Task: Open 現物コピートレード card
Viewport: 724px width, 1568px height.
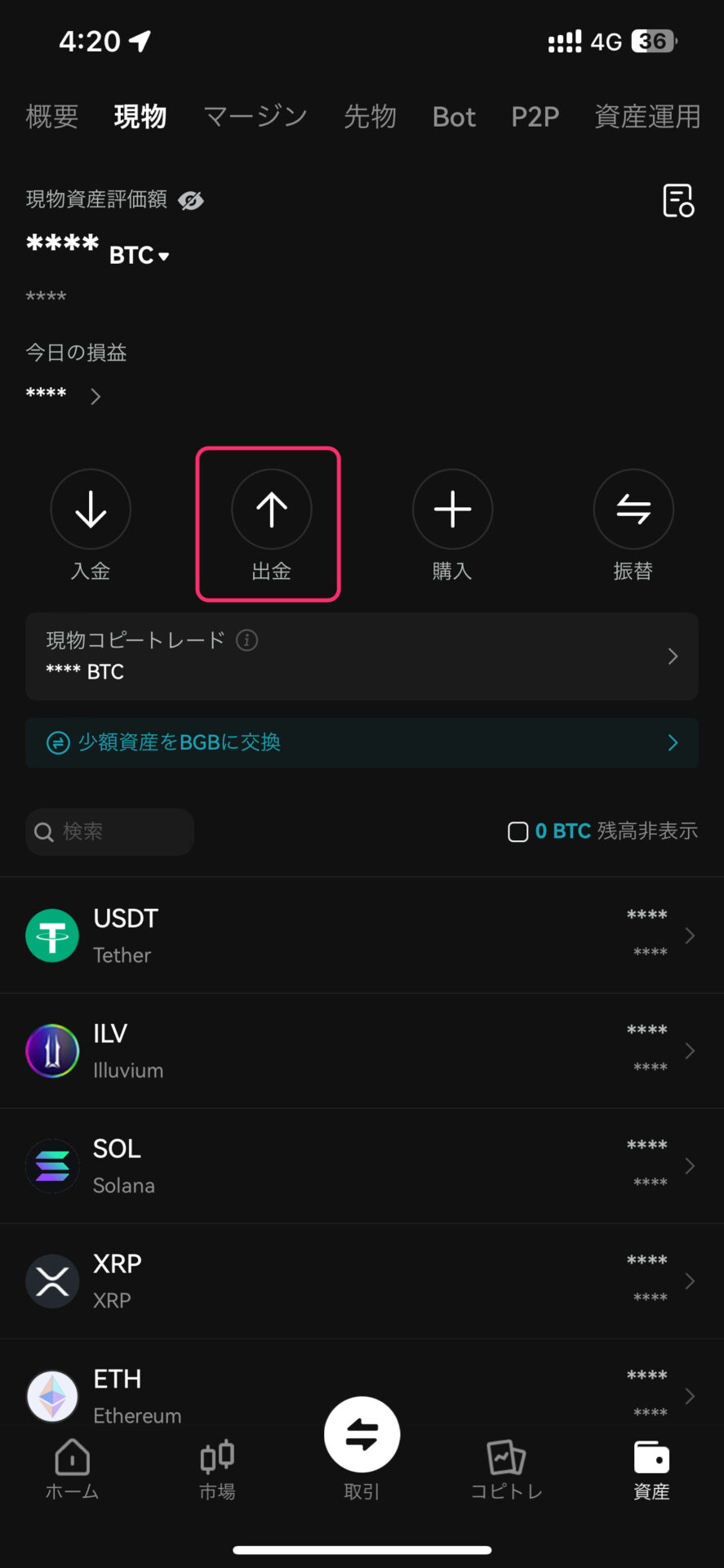Action: [362, 656]
